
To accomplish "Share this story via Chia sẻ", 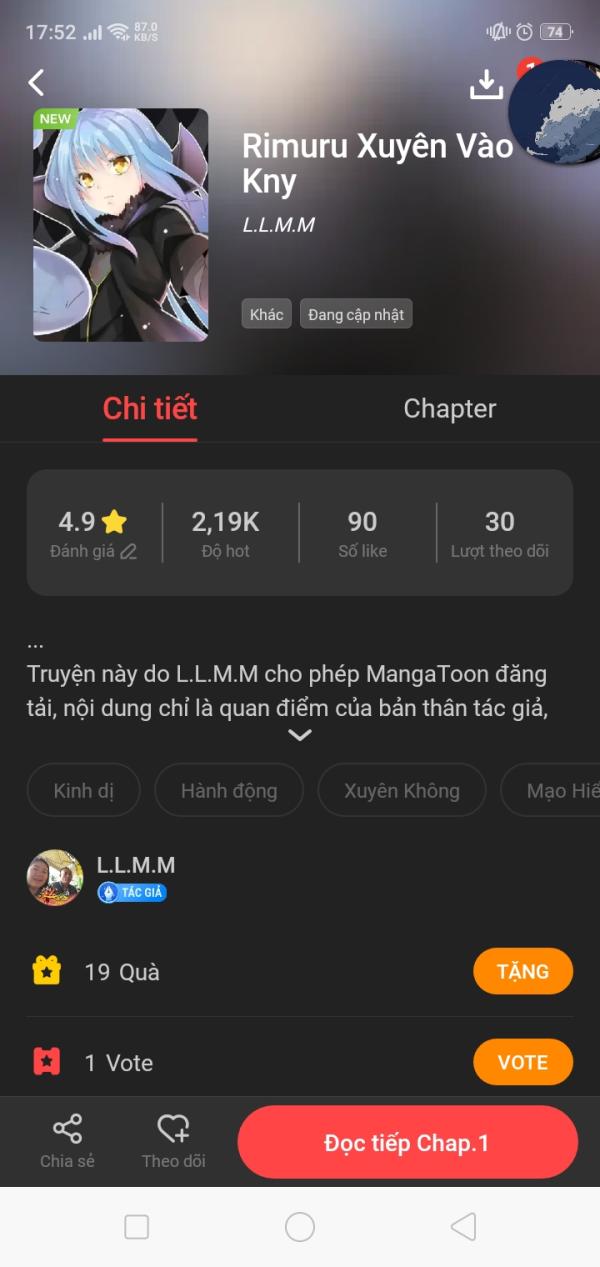I will pos(67,1142).
